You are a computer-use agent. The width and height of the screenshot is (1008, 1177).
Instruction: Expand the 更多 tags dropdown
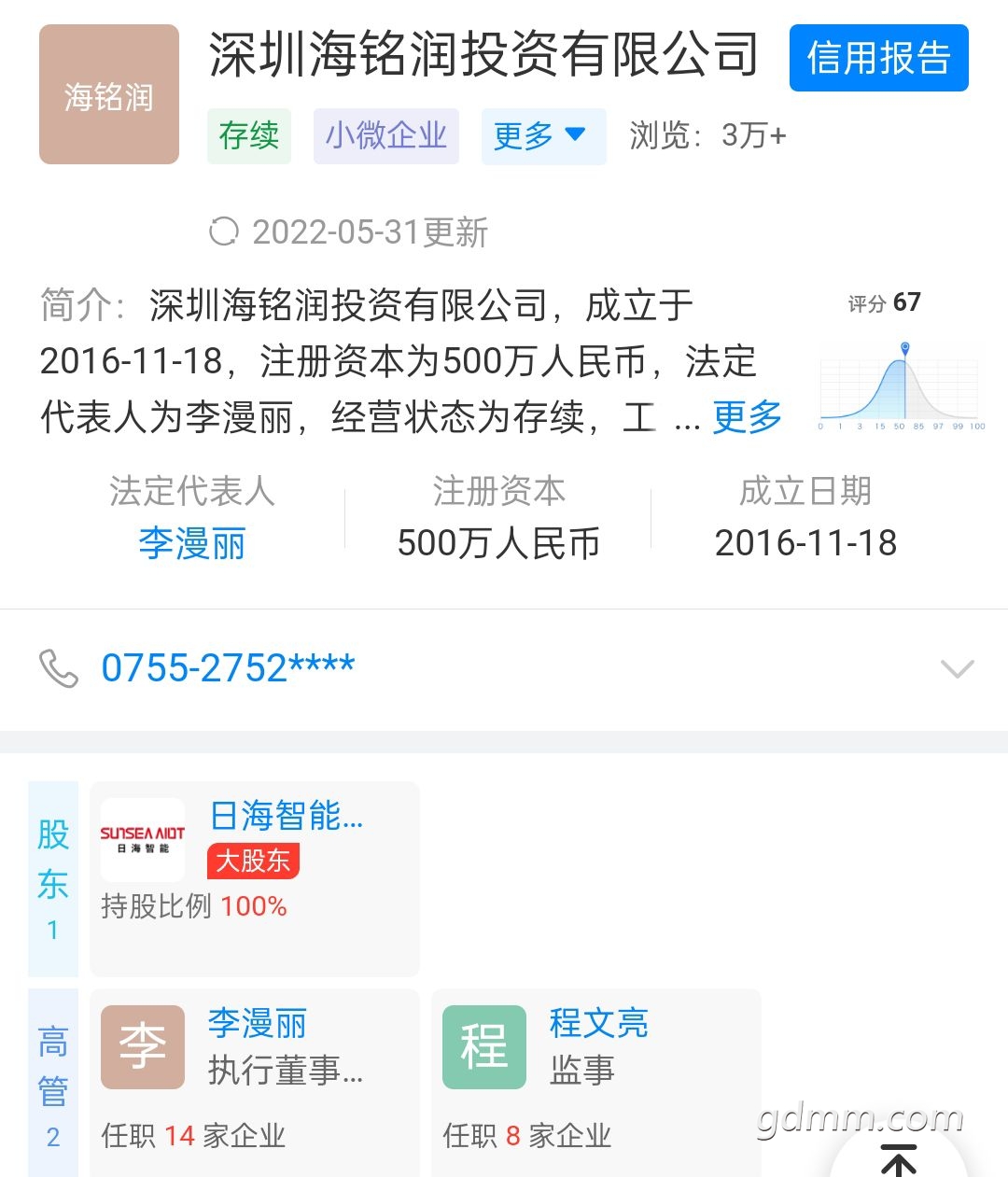coord(542,136)
